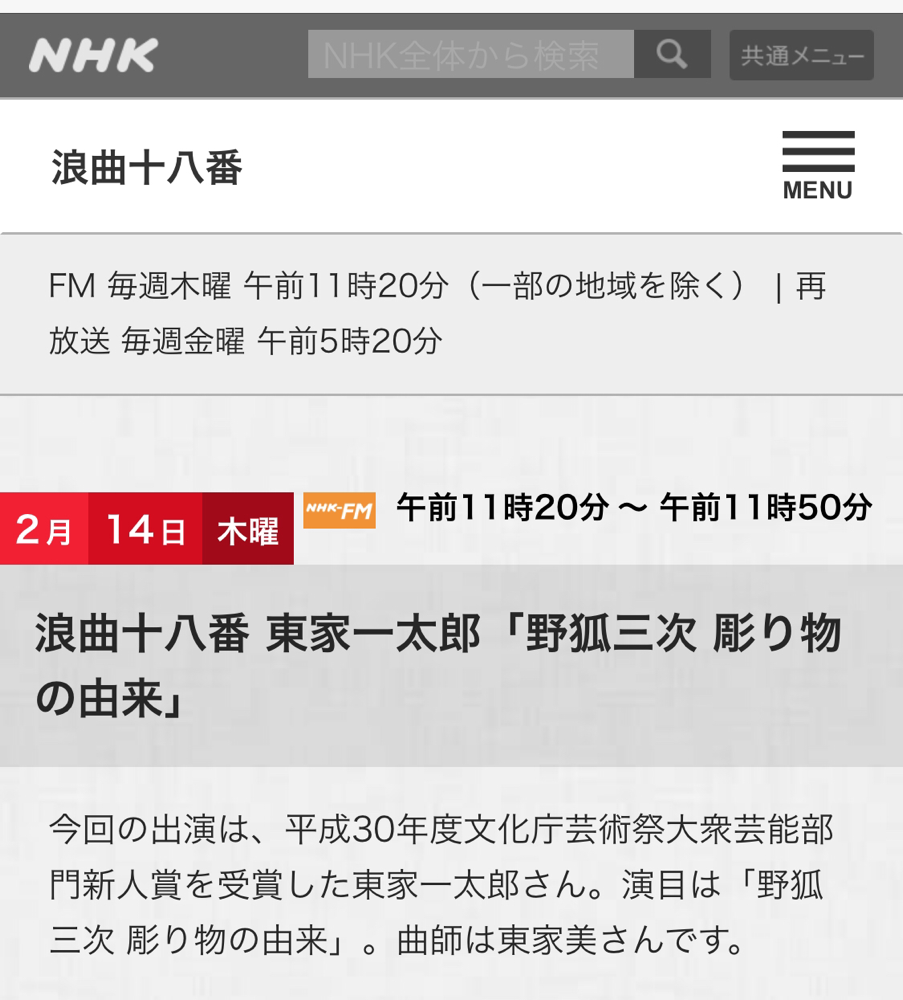The height and width of the screenshot is (1000, 903).
Task: Tap the NHK全体から検索 search field
Action: [x=470, y=55]
